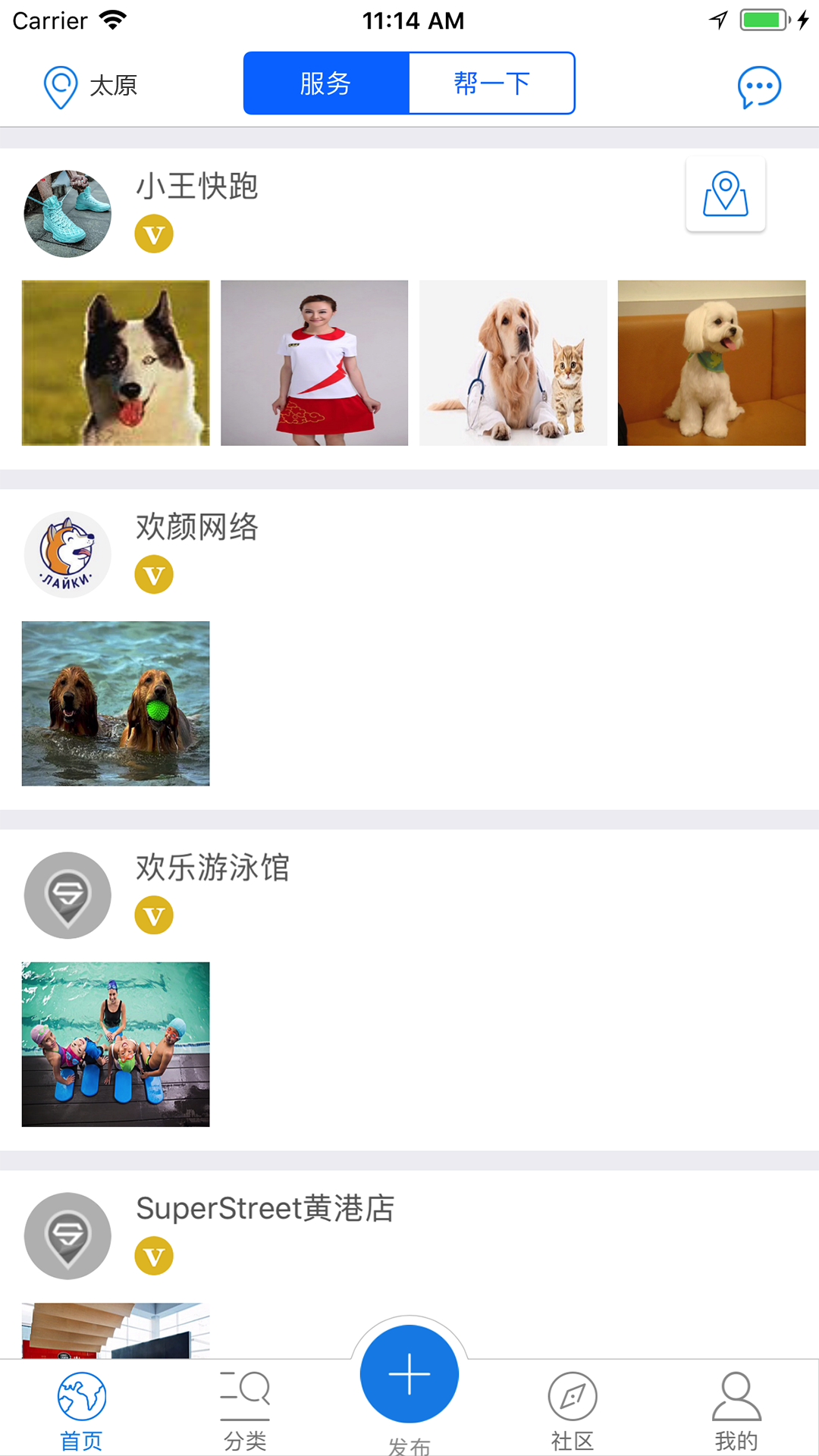The image size is (819, 1456).
Task: Open 小王快跑 profile avatar
Action: tap(67, 214)
